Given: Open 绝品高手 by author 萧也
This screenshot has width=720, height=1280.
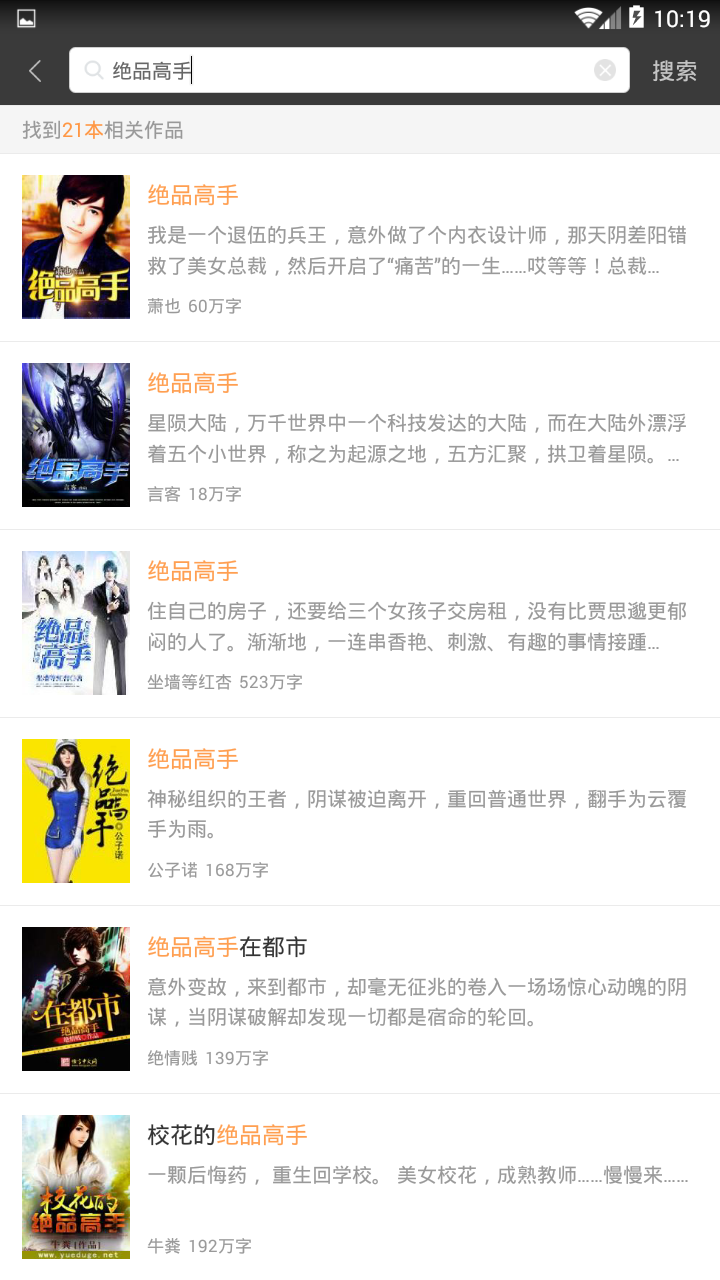Looking at the screenshot, I should pyautogui.click(x=360, y=248).
